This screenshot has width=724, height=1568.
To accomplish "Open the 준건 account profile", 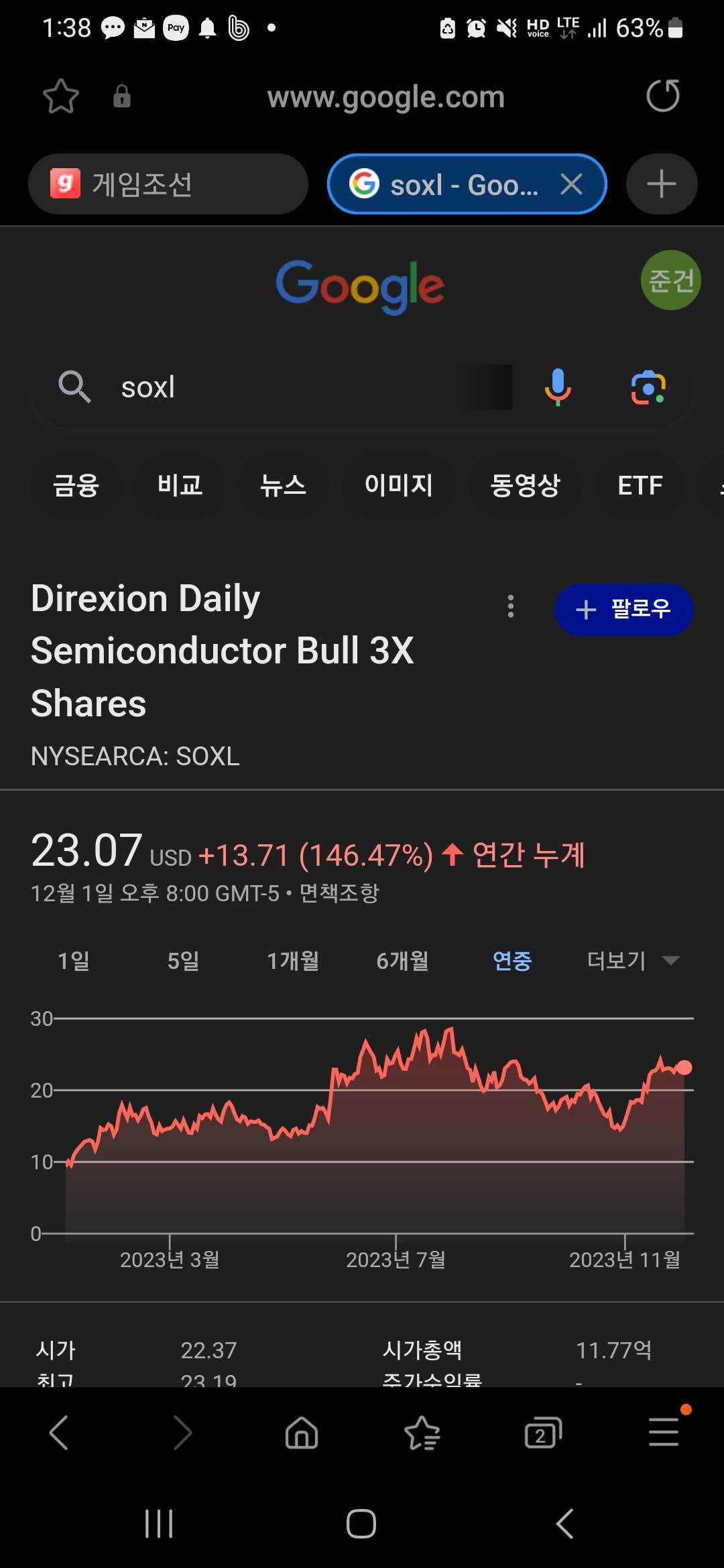I will pos(670,280).
